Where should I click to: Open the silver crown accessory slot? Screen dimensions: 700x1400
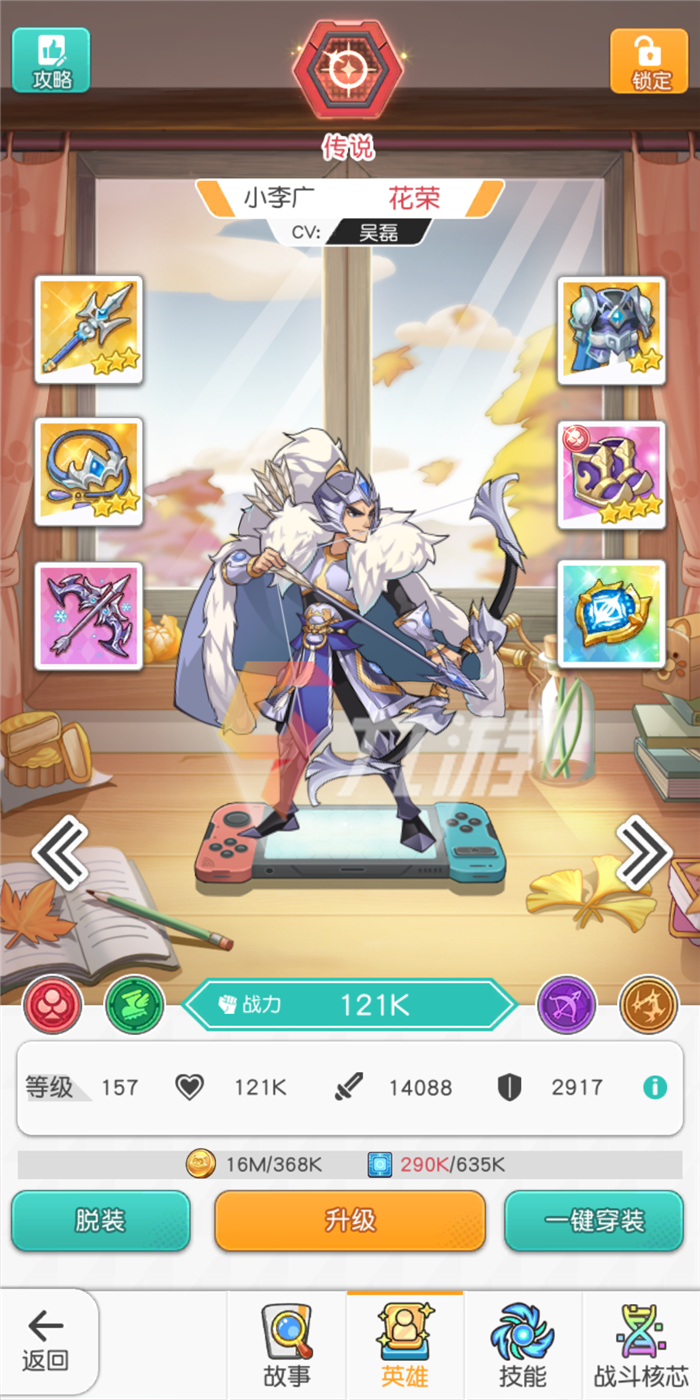89,472
